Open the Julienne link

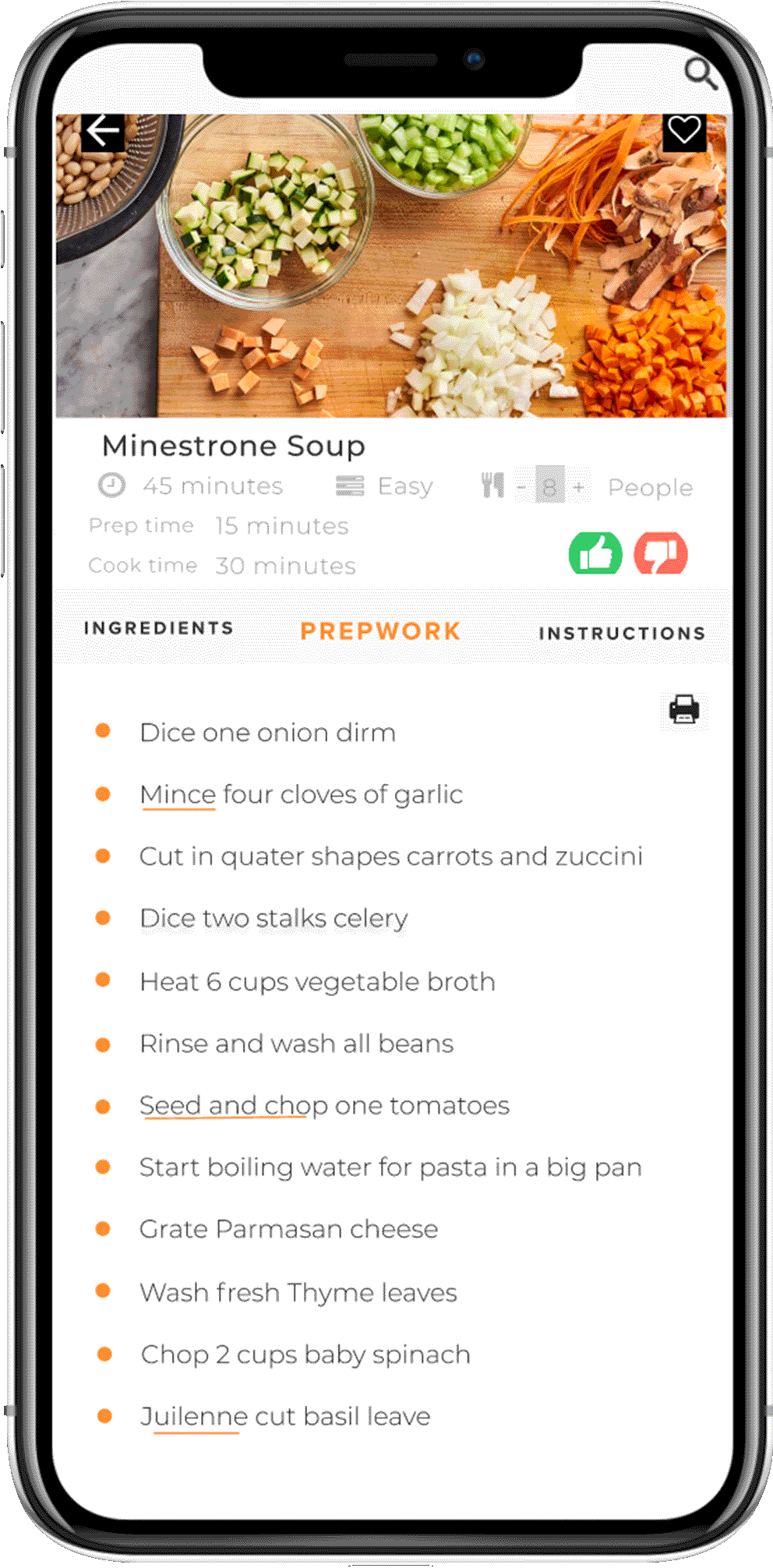click(x=193, y=1416)
